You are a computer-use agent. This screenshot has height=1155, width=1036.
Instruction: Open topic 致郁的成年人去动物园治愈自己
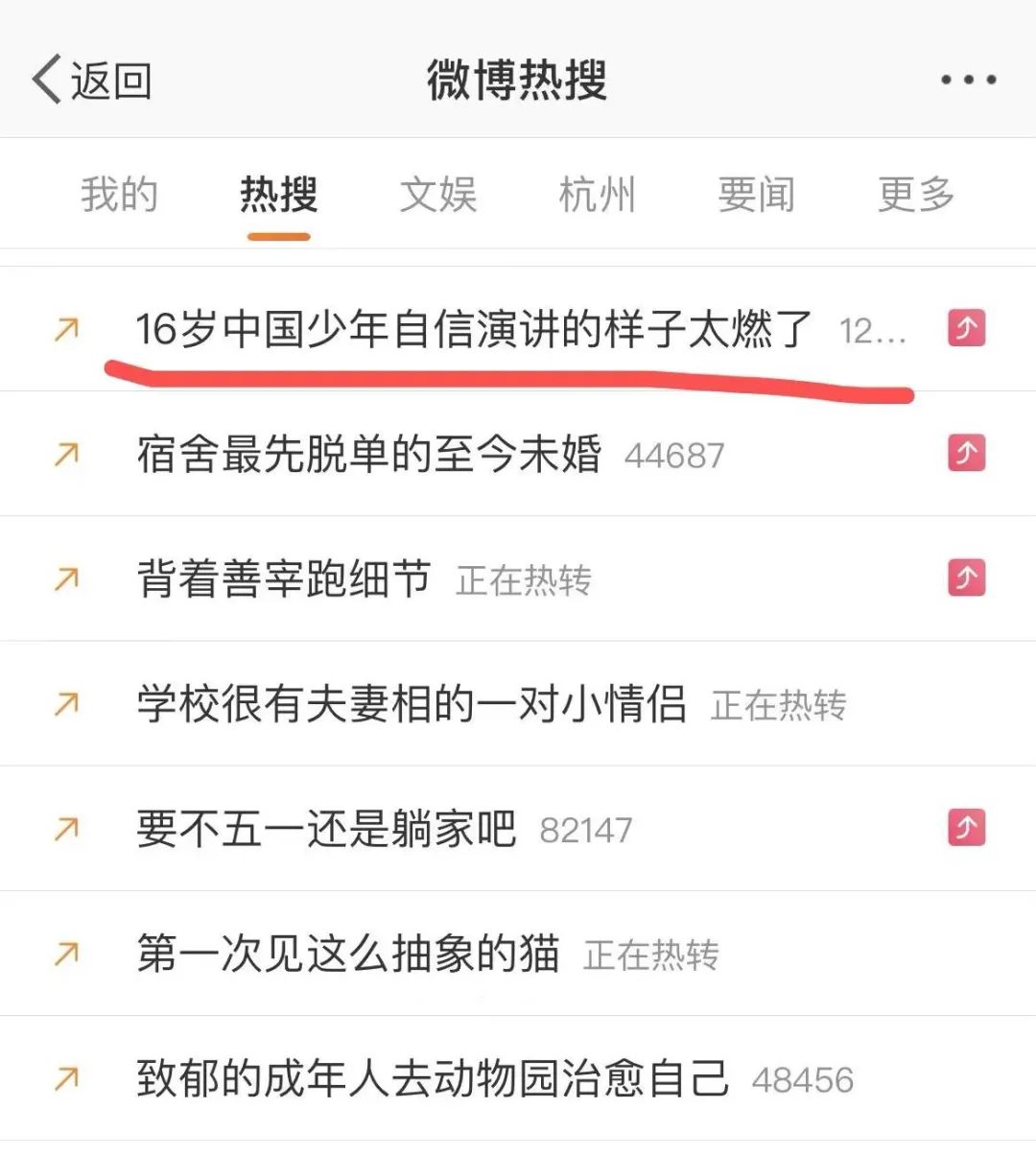(433, 1078)
